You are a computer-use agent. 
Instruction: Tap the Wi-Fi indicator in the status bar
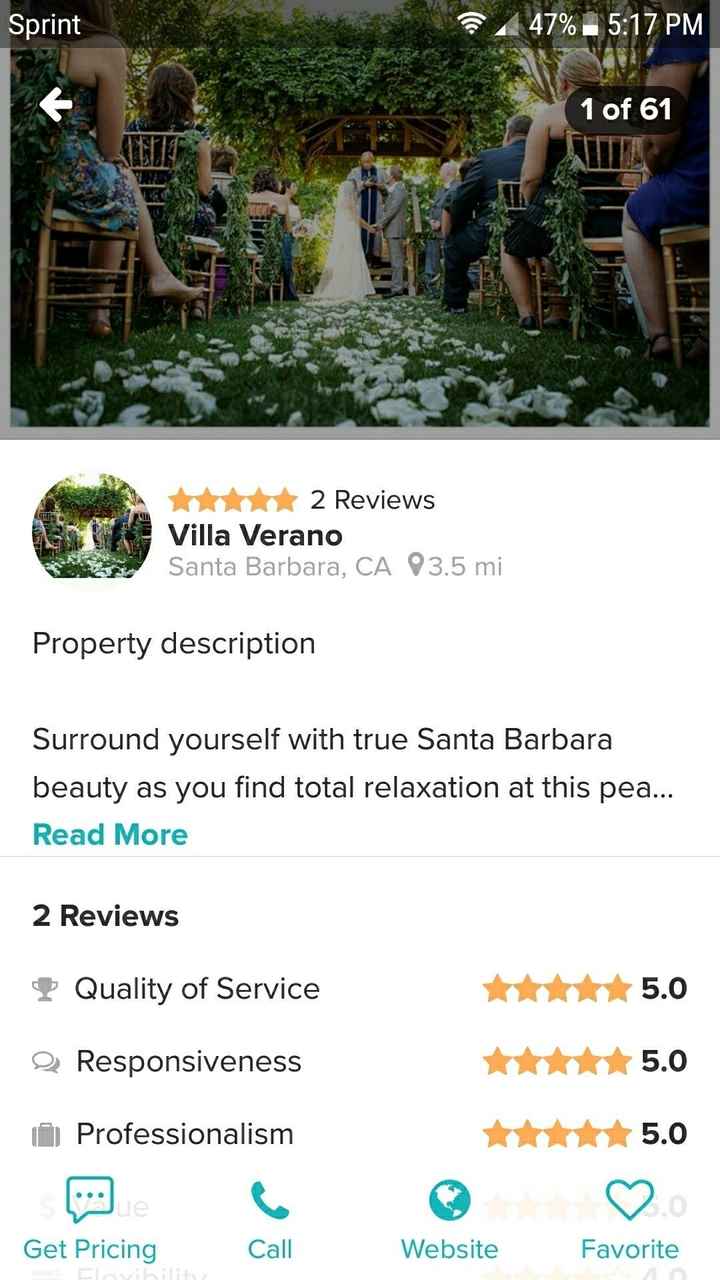pos(474,24)
